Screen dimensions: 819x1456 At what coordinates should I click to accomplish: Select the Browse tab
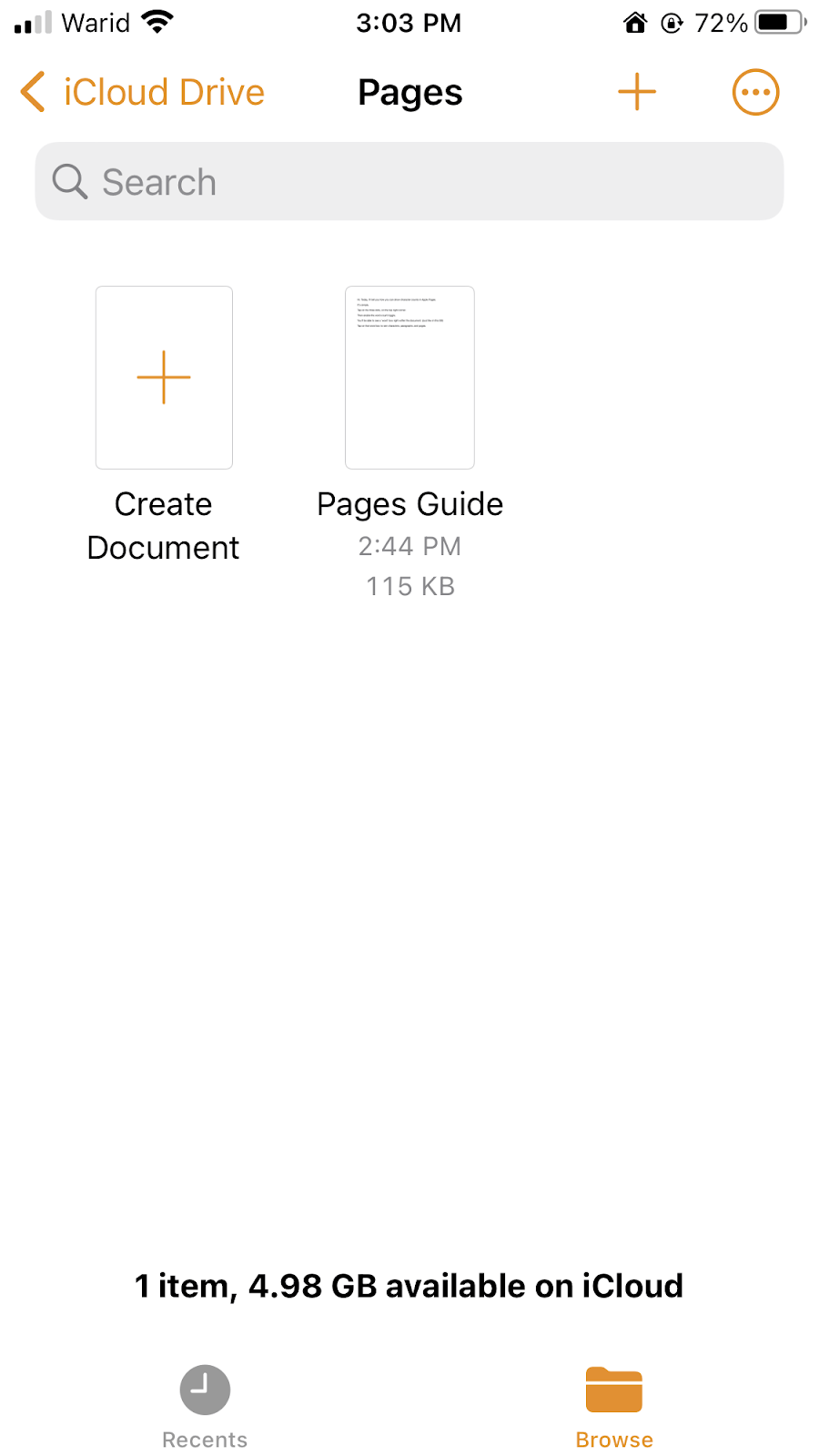point(614,1407)
